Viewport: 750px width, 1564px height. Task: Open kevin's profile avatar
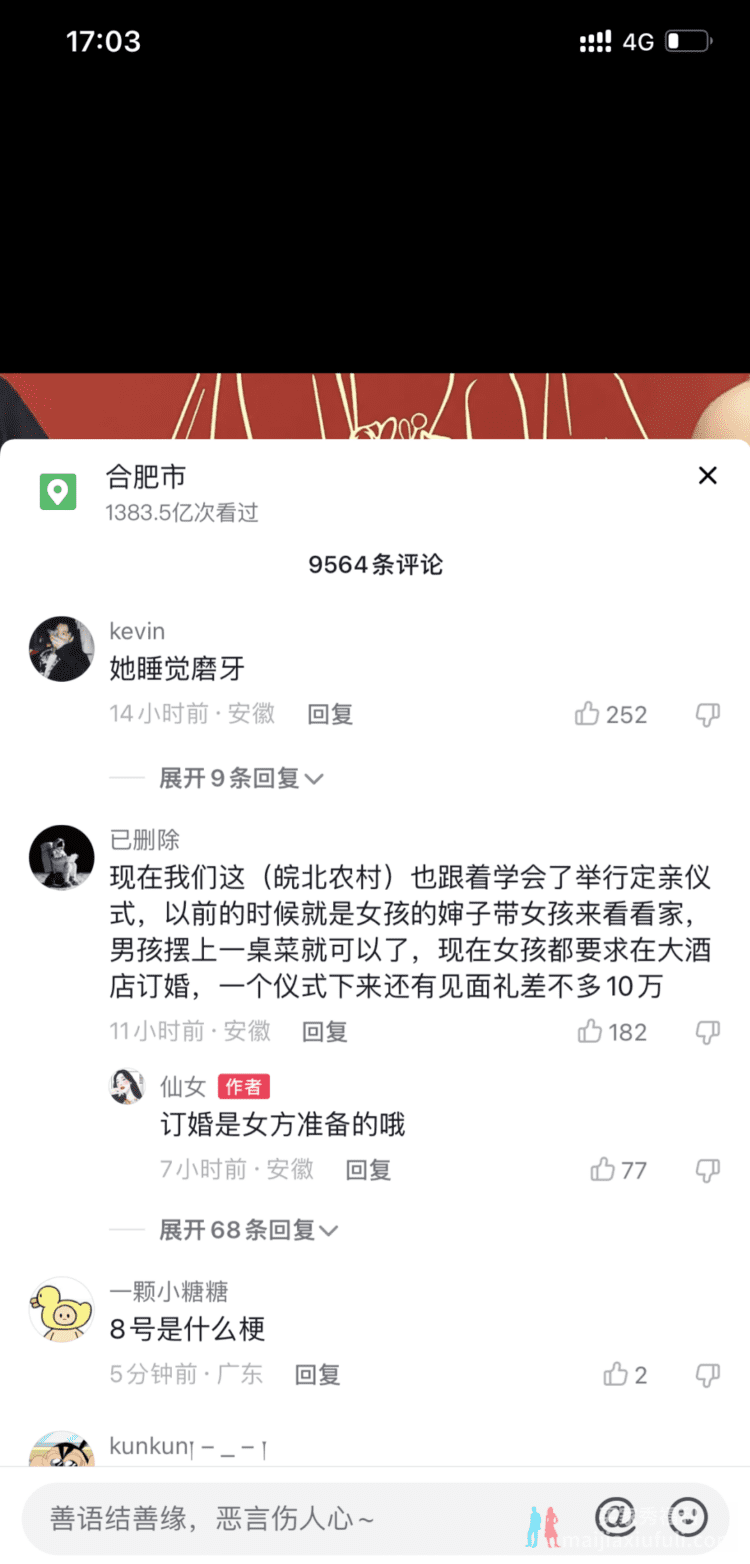62,649
